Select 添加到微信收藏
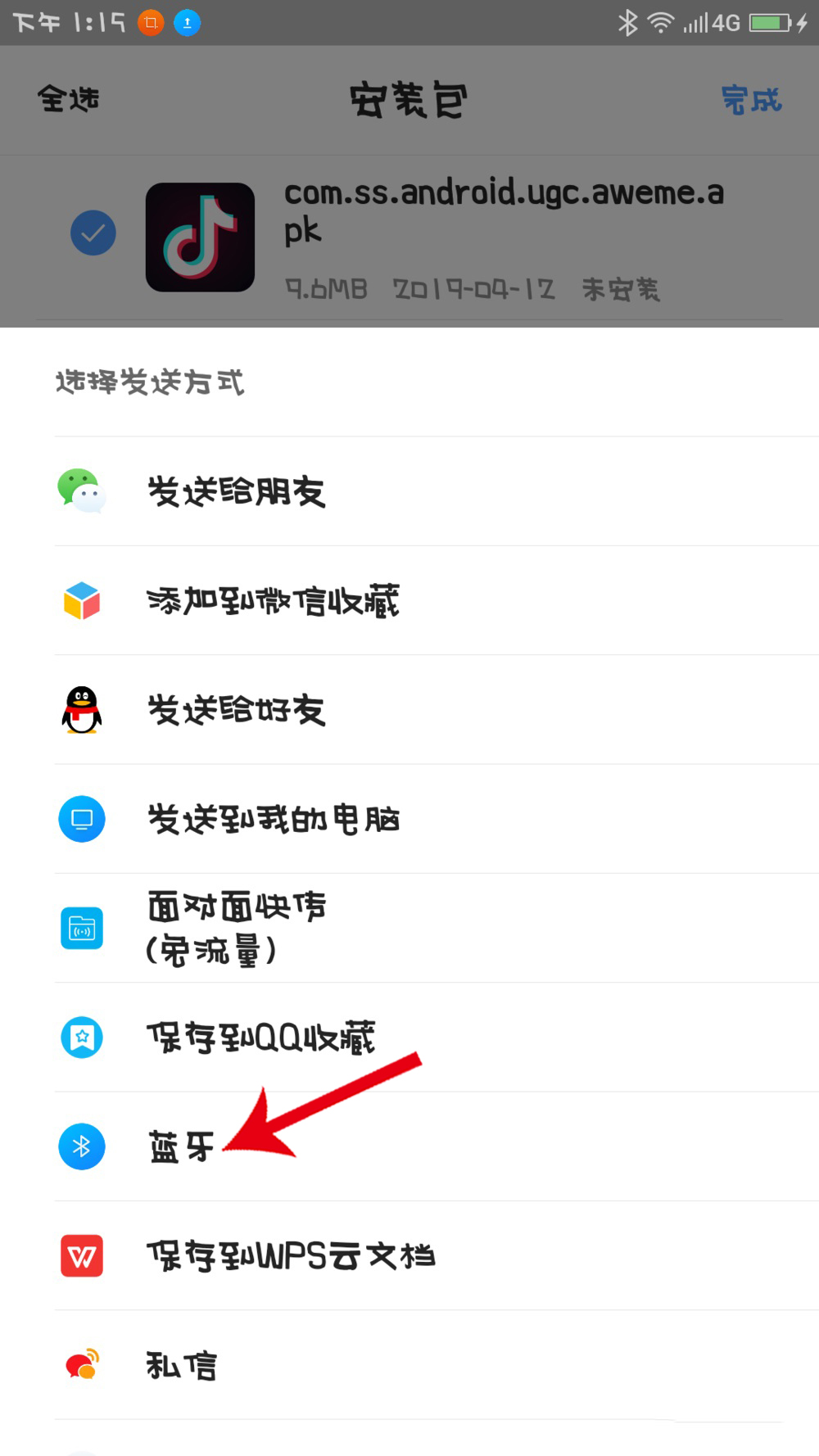Screen dimensions: 819x1456 (x=272, y=601)
